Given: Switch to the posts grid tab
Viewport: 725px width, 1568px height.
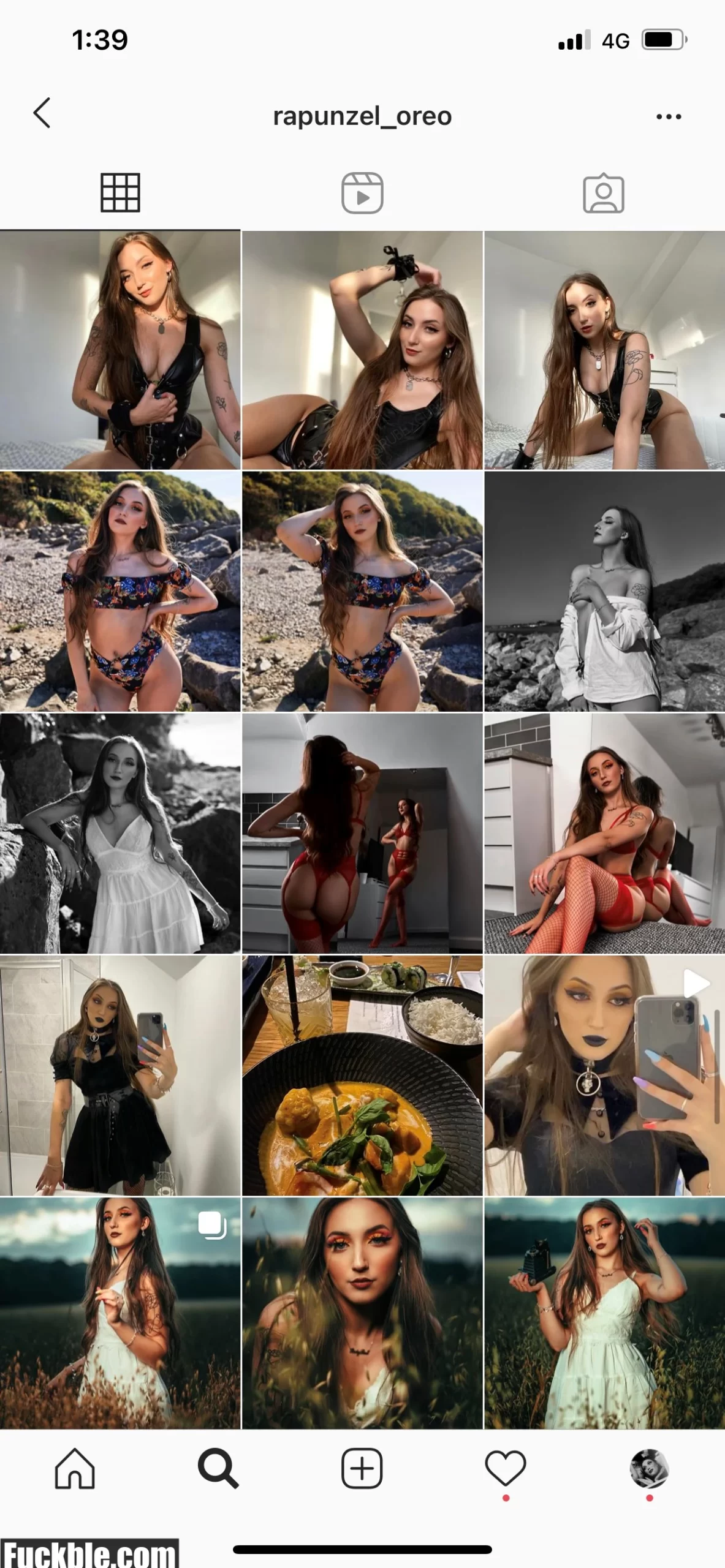Looking at the screenshot, I should pyautogui.click(x=120, y=193).
